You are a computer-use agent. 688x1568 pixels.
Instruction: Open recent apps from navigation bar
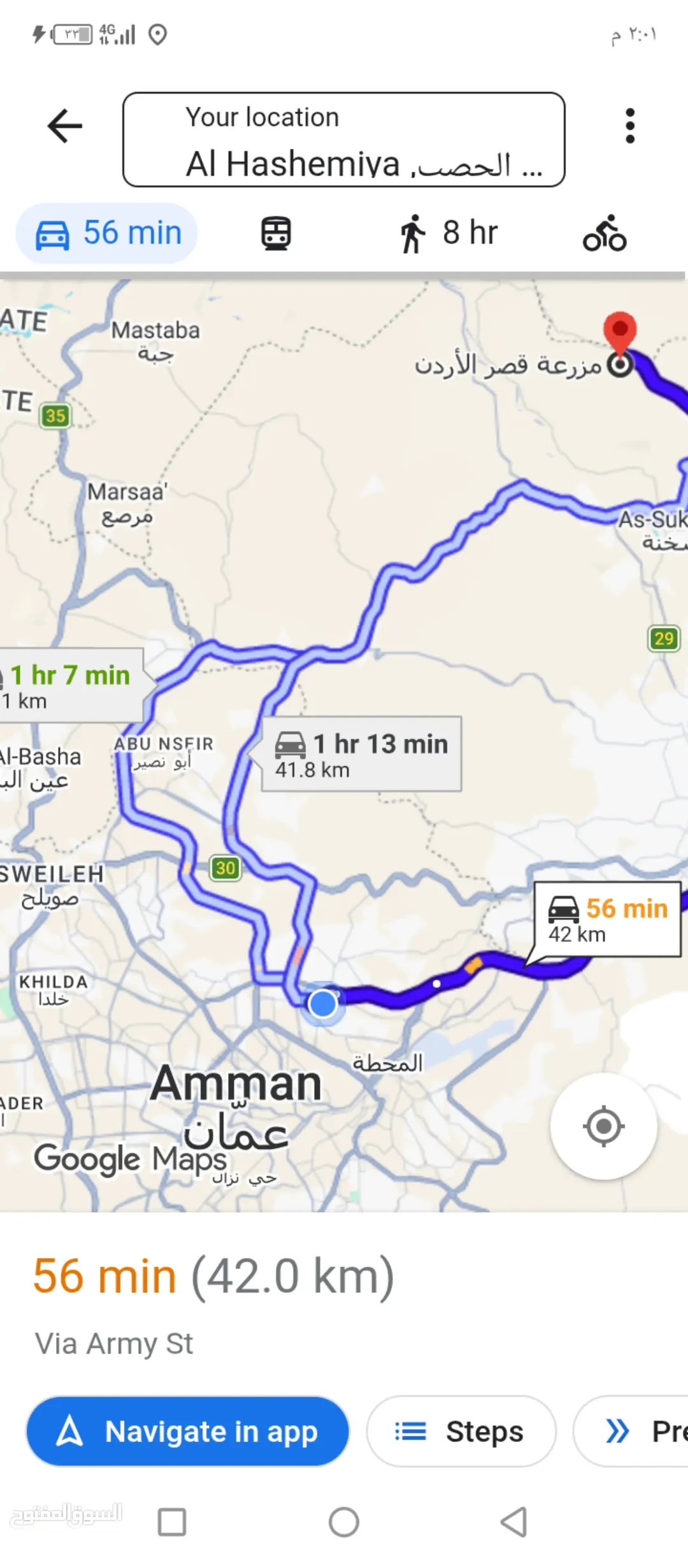tap(172, 1522)
